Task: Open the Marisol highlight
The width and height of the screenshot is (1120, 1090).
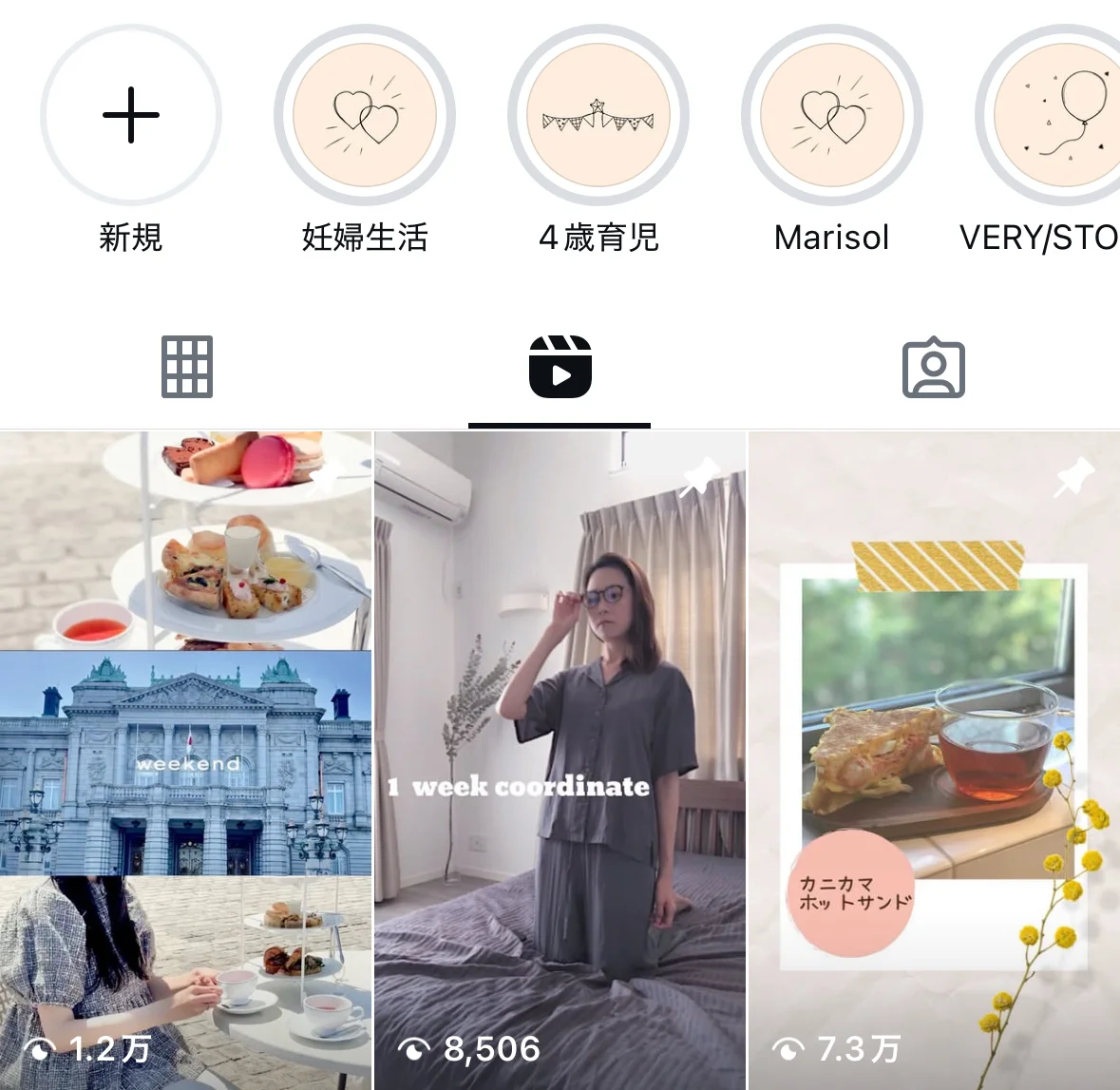Action: click(832, 115)
